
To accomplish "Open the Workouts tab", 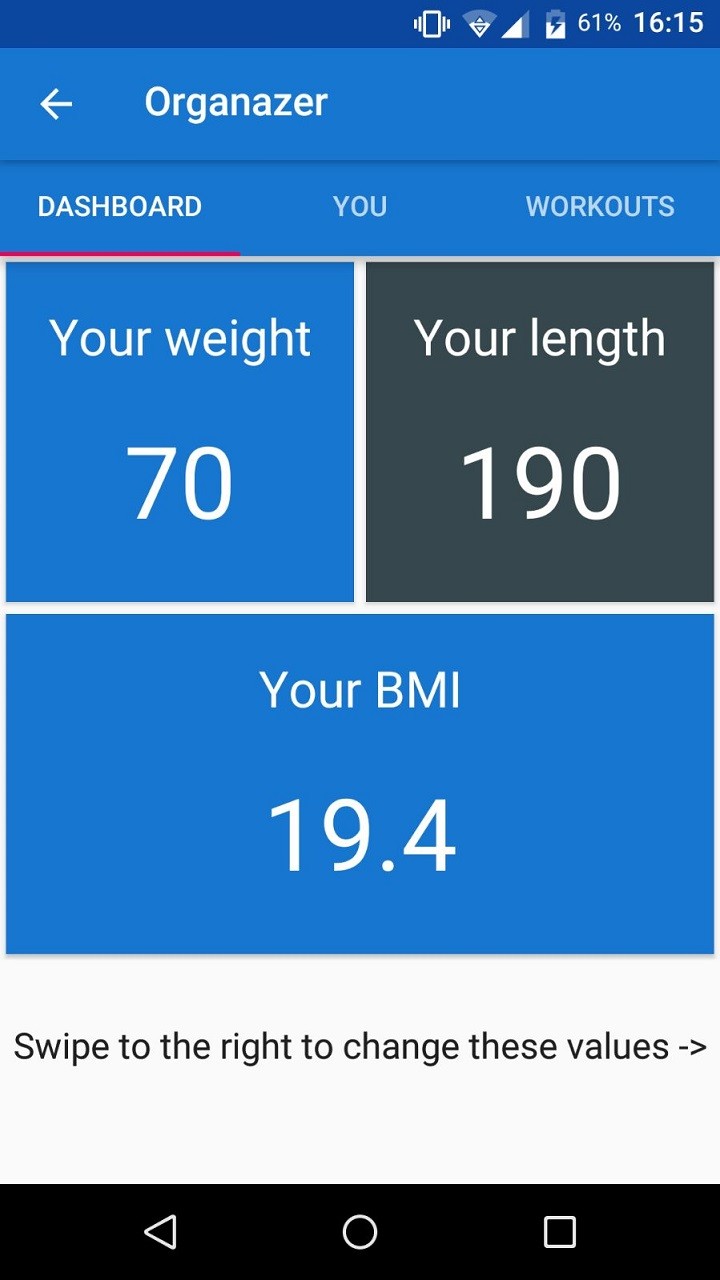I will click(x=600, y=207).
